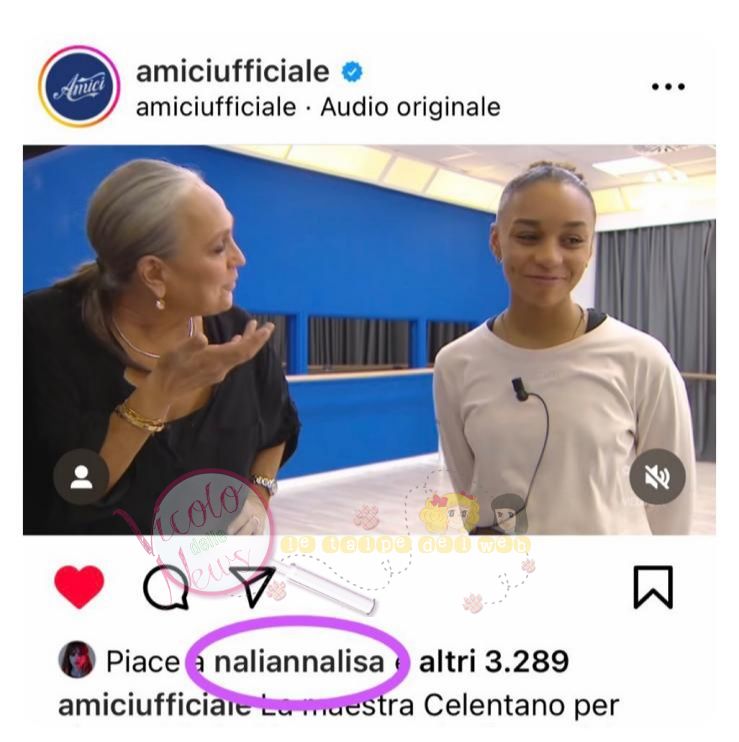739x742 pixels.
Task: Open the three-dot overflow menu
Action: point(668,87)
